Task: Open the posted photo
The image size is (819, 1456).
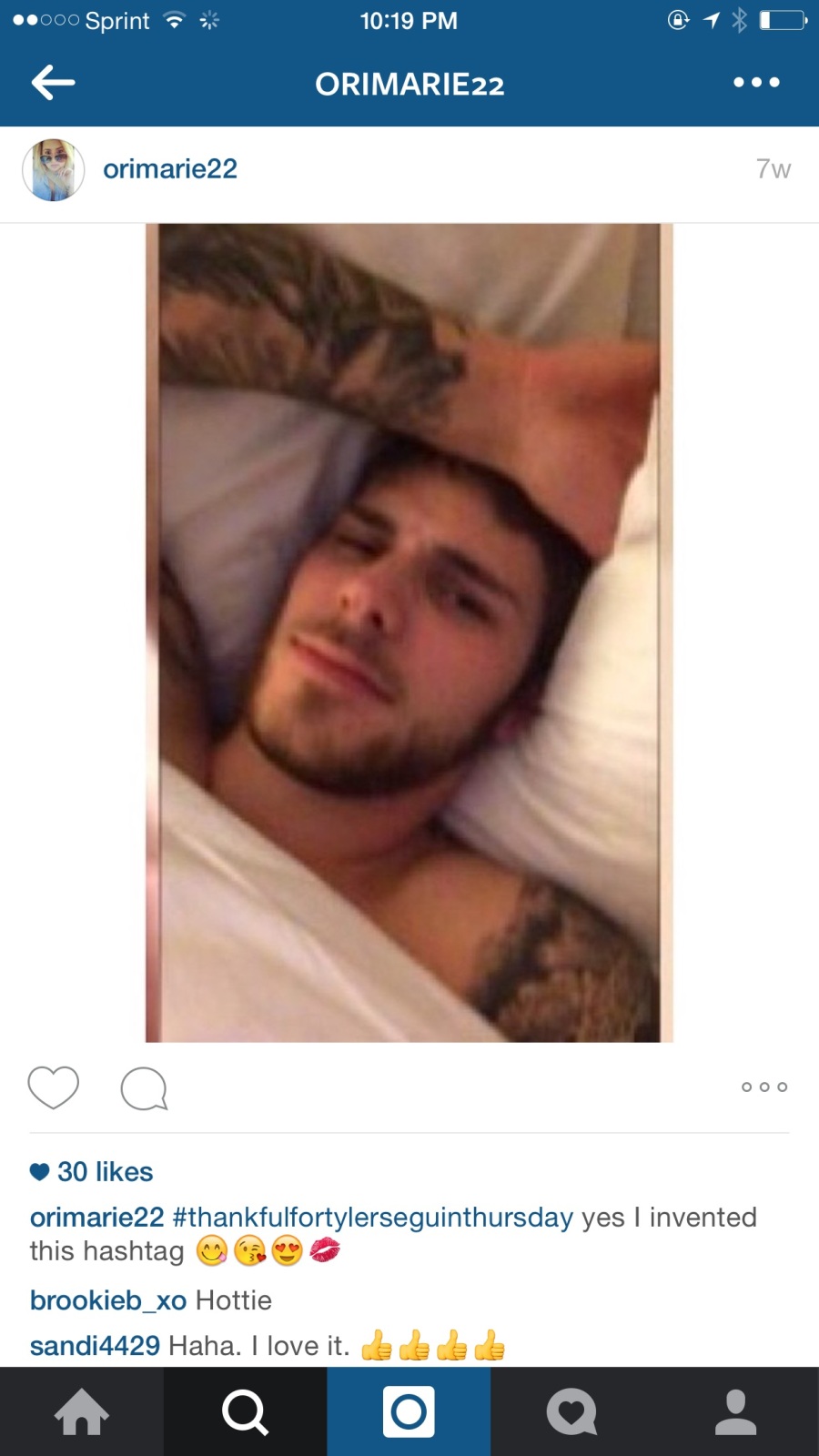Action: point(409,632)
